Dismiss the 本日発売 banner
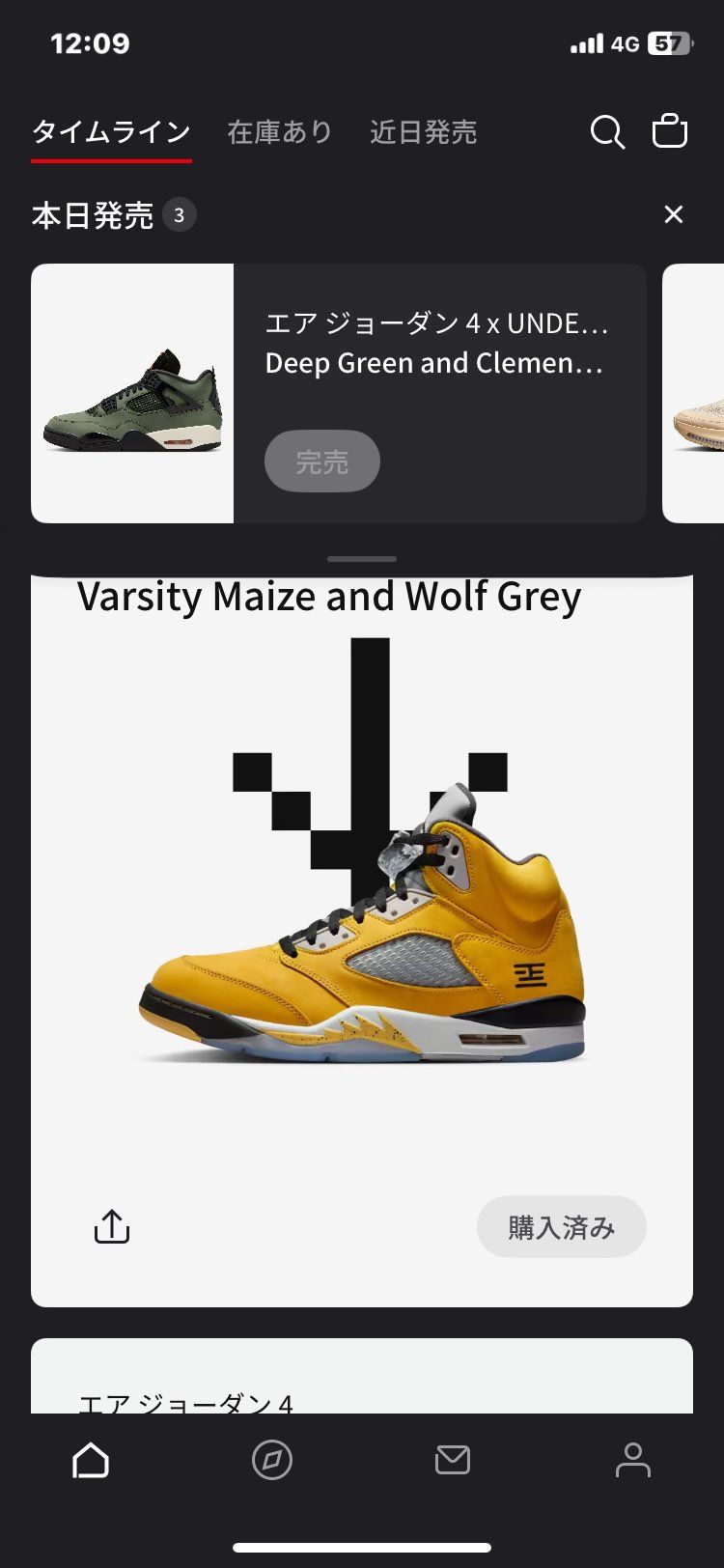The height and width of the screenshot is (1568, 724). (674, 214)
